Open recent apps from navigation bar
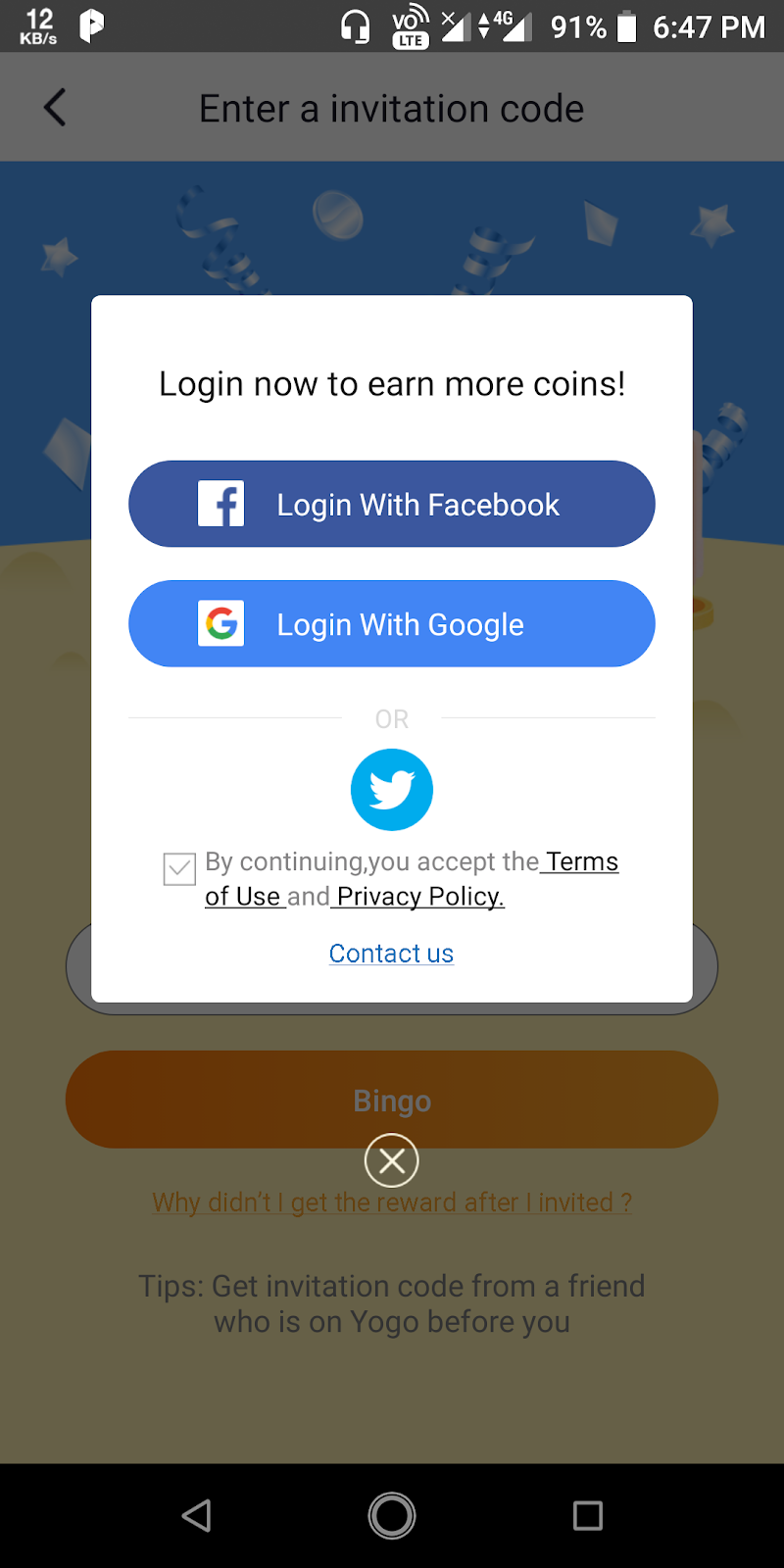The image size is (784, 1568). (x=587, y=1515)
